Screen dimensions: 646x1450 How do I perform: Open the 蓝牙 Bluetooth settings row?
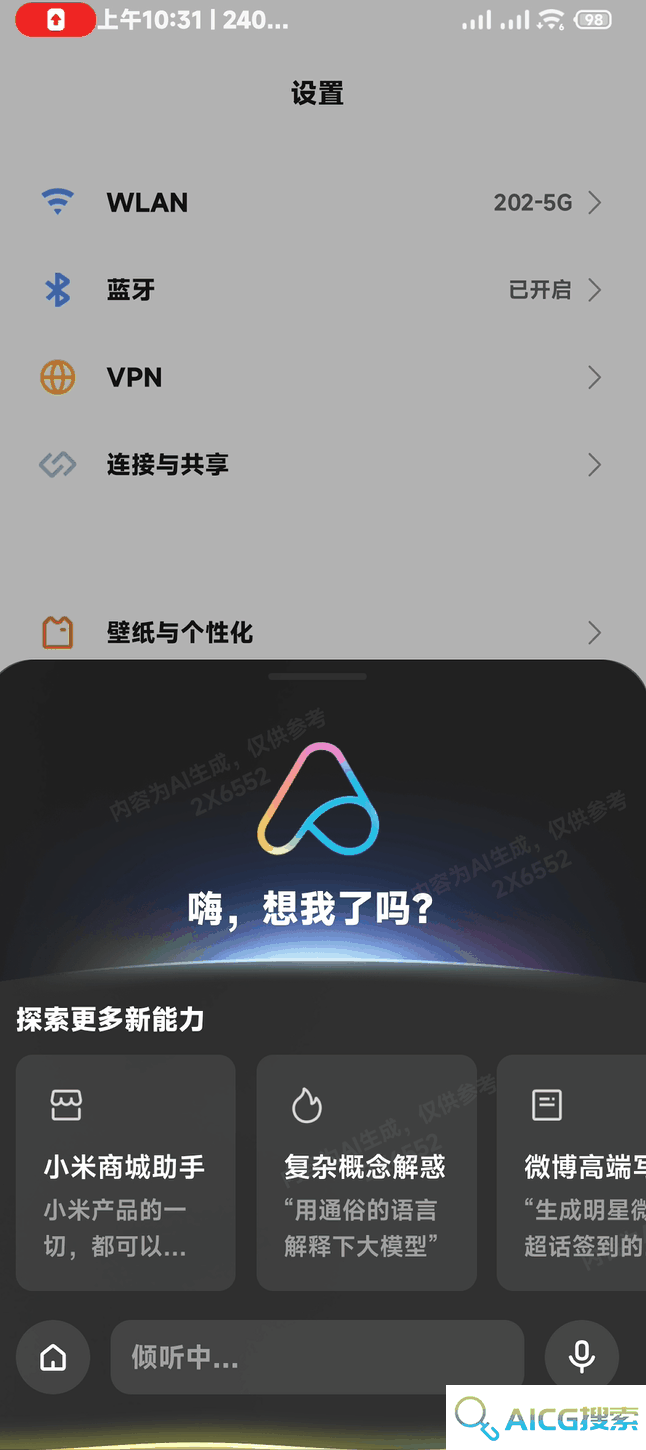tap(320, 290)
